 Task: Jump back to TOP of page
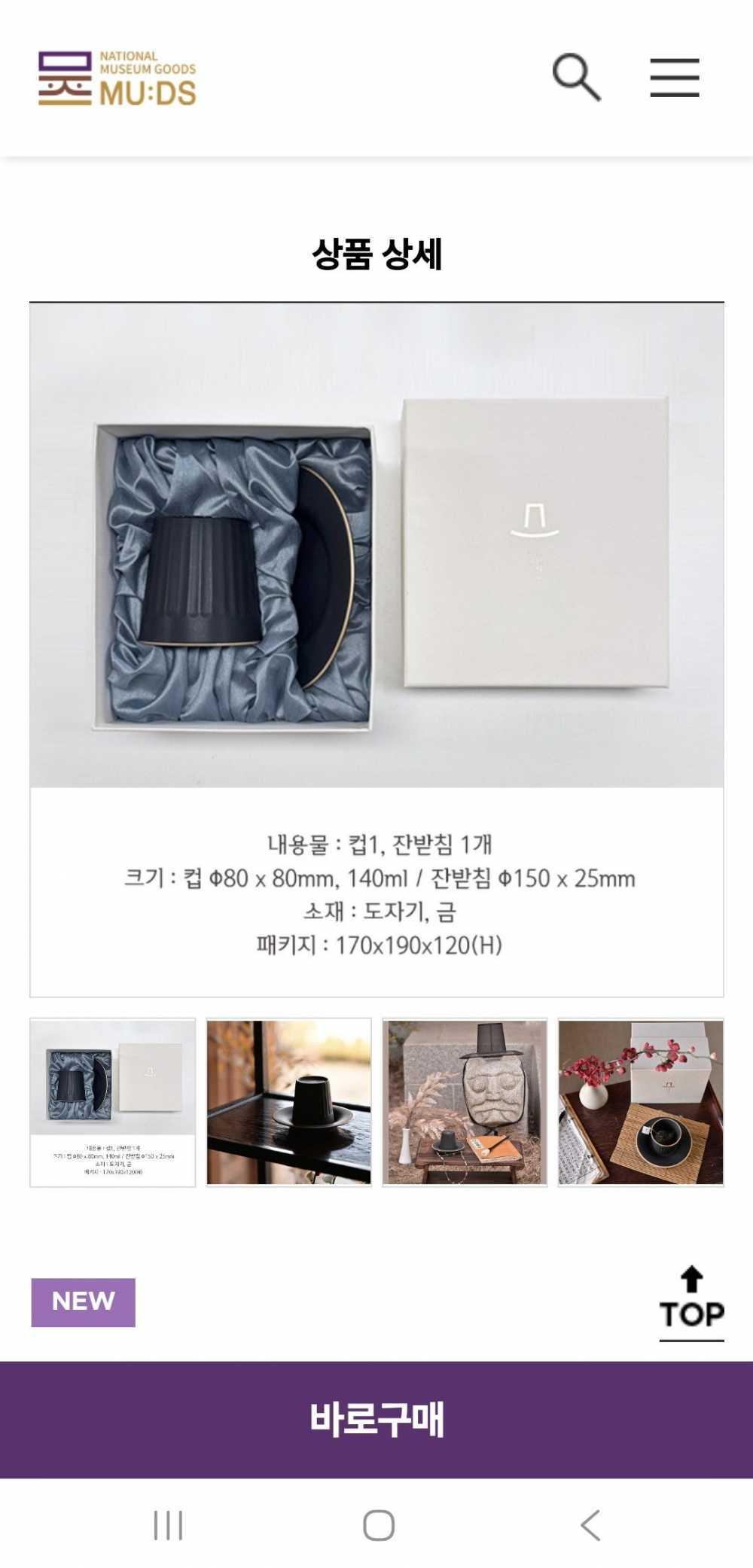click(691, 1303)
